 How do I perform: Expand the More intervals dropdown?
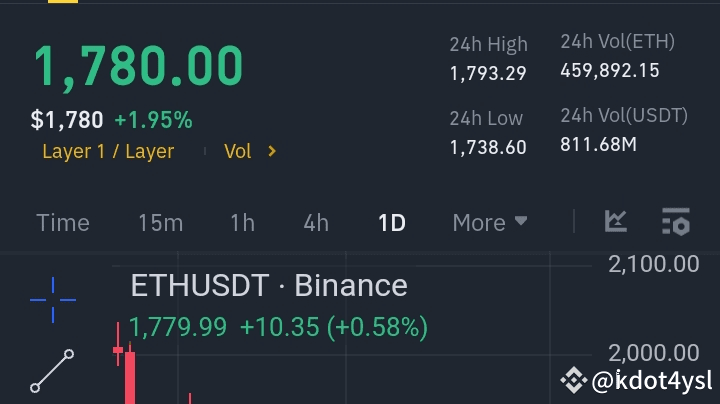490,222
